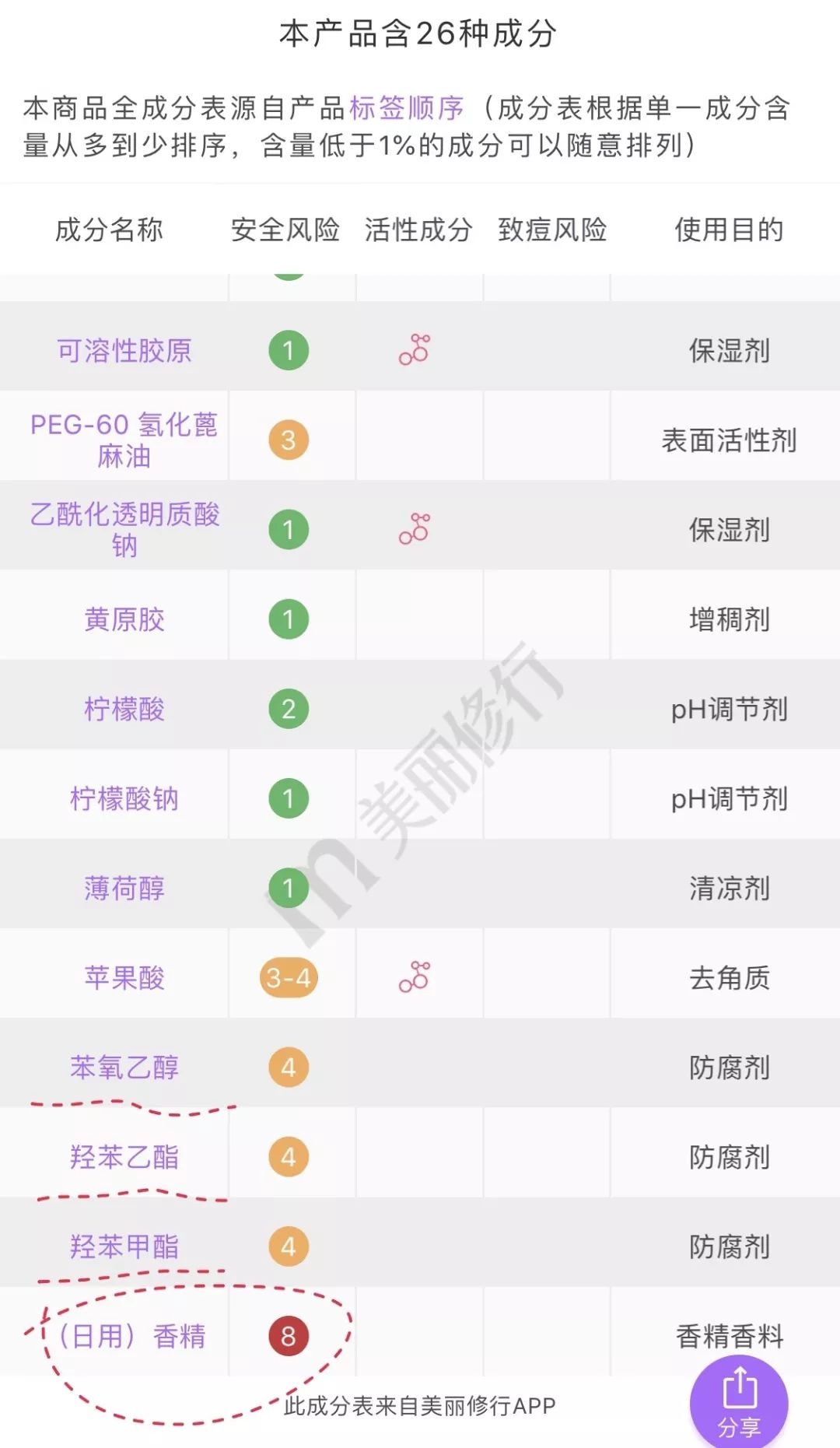Open ingredient 可溶性胶原
This screenshot has width=840, height=1448.
(124, 350)
